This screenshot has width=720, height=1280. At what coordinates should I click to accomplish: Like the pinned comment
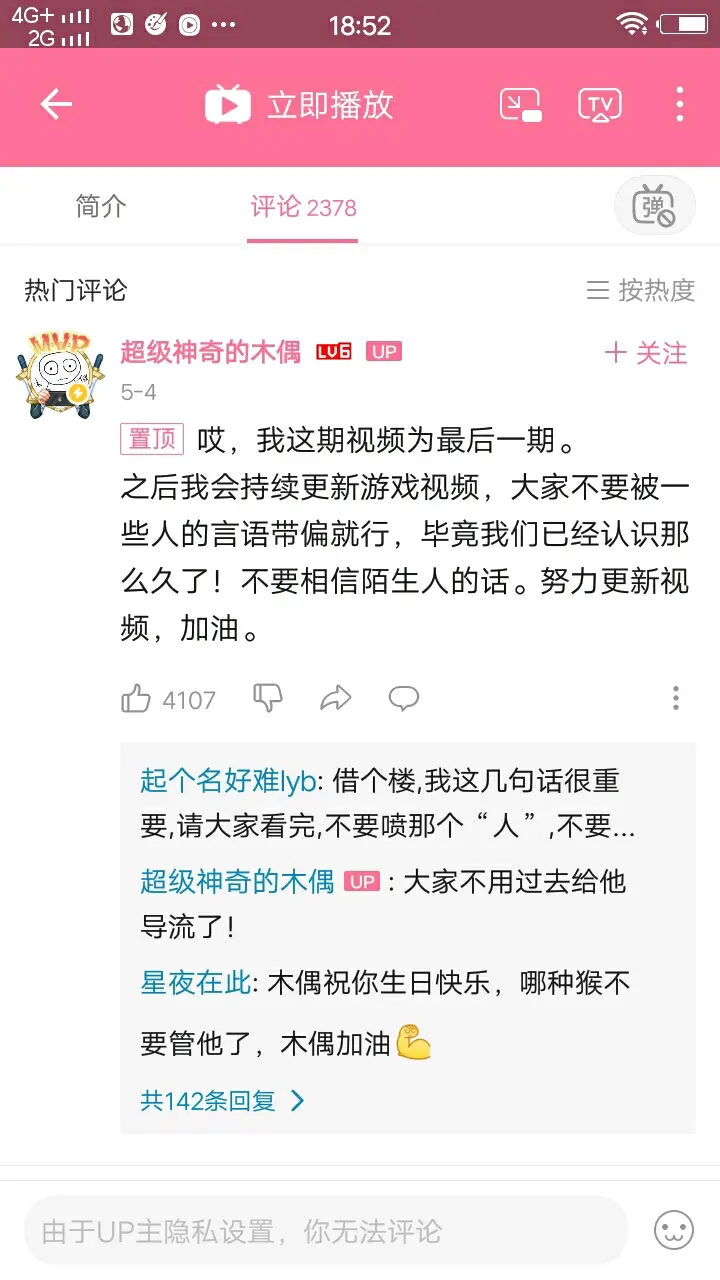coord(136,699)
